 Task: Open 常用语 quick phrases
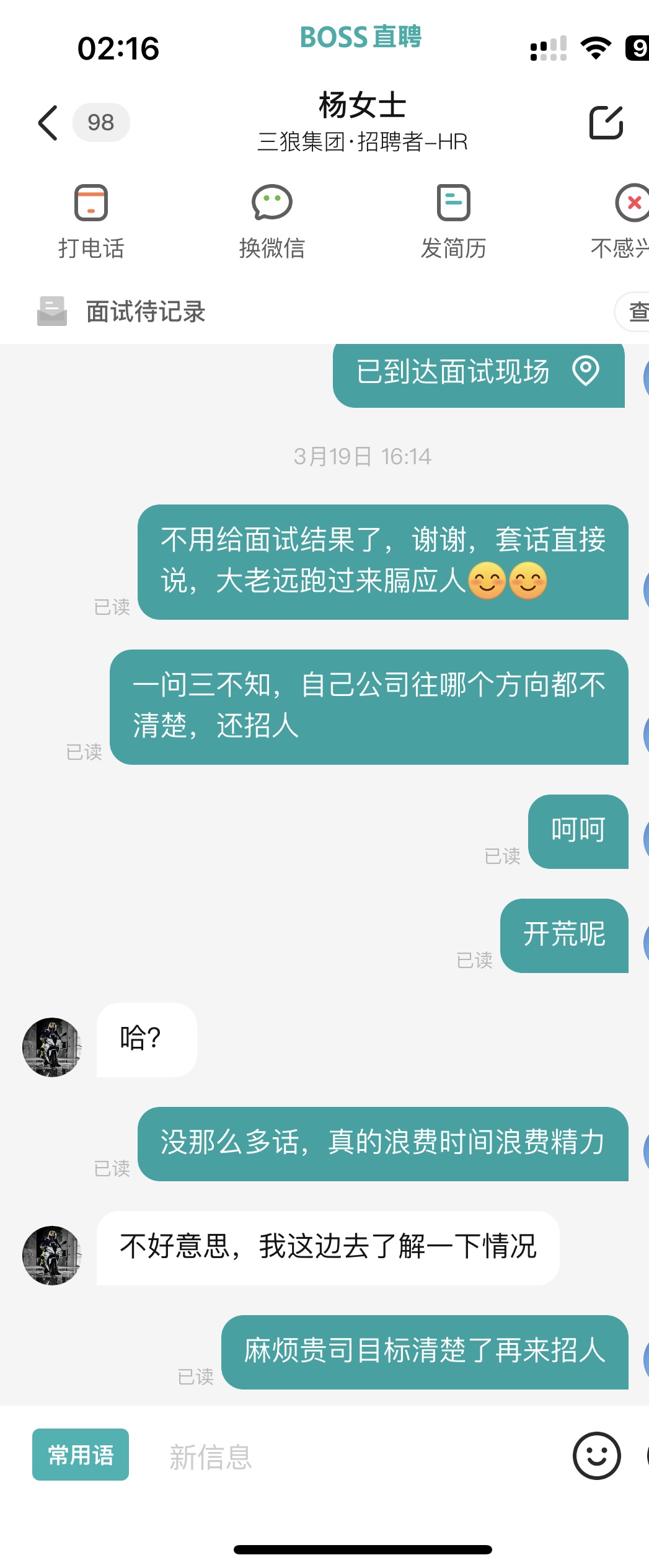point(81,1455)
